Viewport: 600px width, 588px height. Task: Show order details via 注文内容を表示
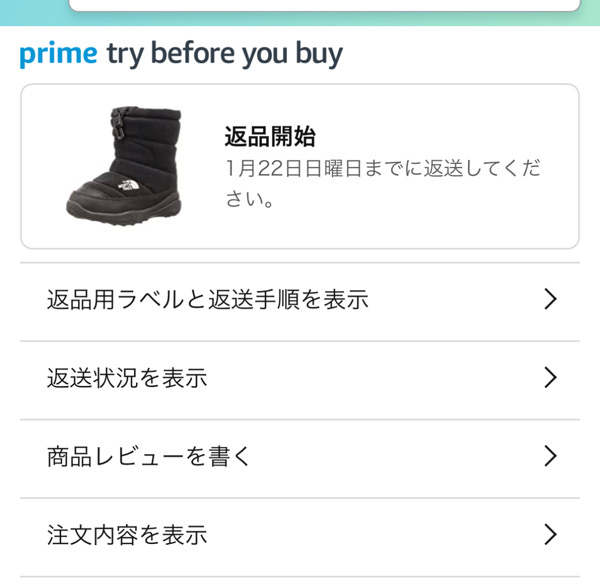pyautogui.click(x=299, y=535)
